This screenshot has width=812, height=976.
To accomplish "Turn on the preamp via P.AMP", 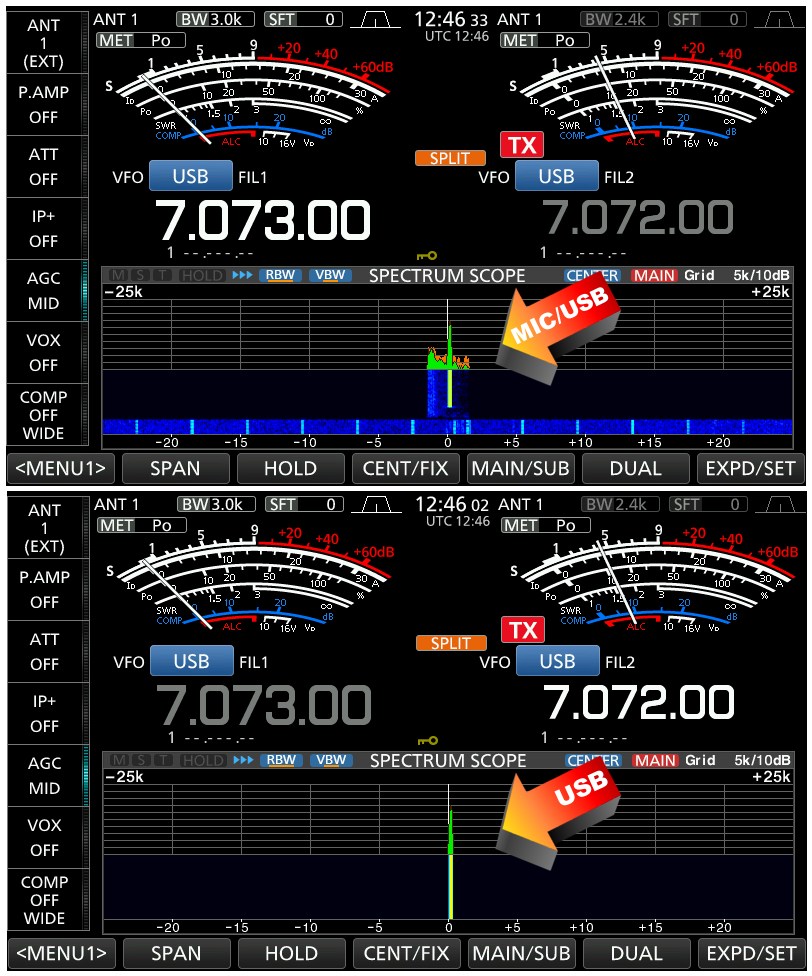I will (x=45, y=105).
